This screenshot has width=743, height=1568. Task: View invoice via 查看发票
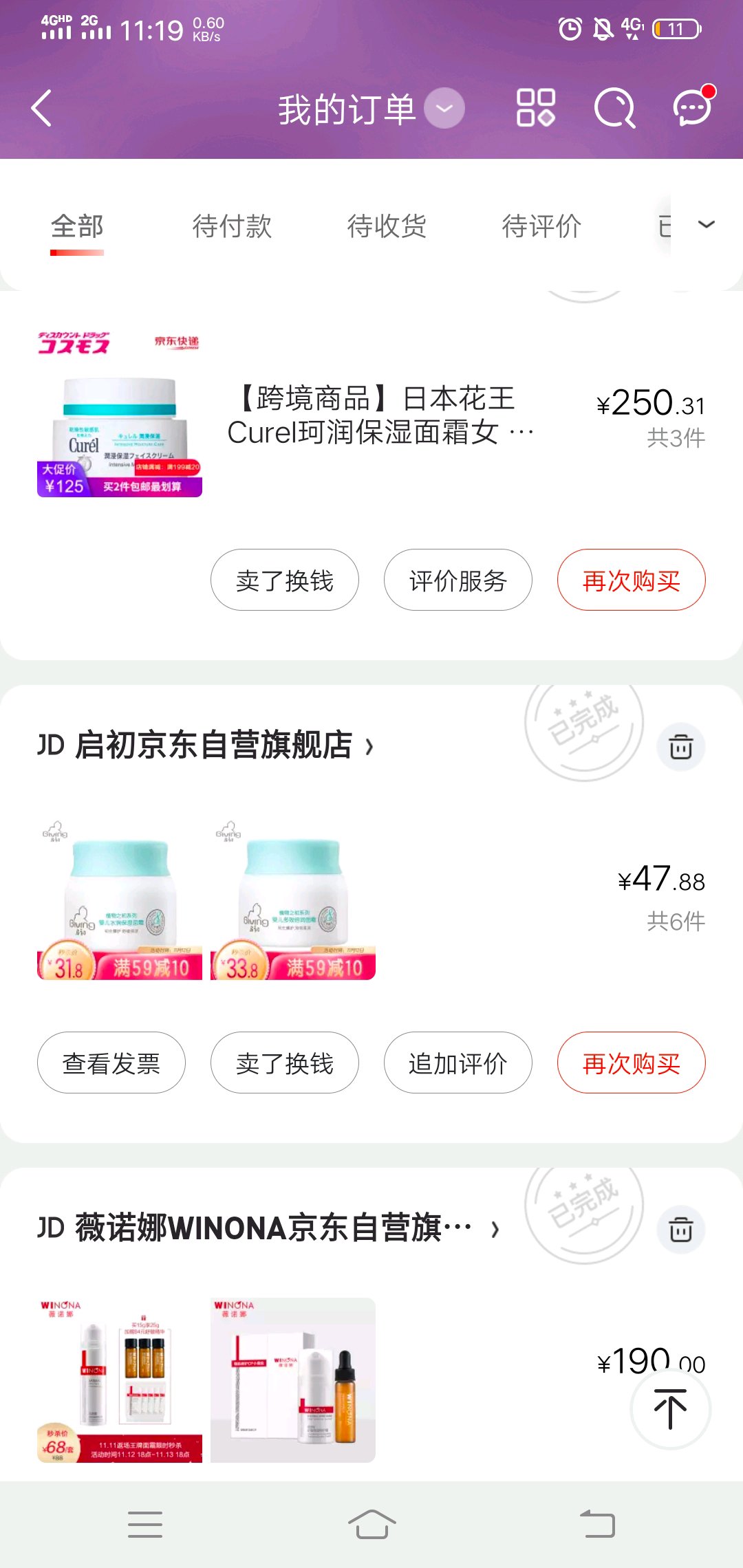(111, 1063)
